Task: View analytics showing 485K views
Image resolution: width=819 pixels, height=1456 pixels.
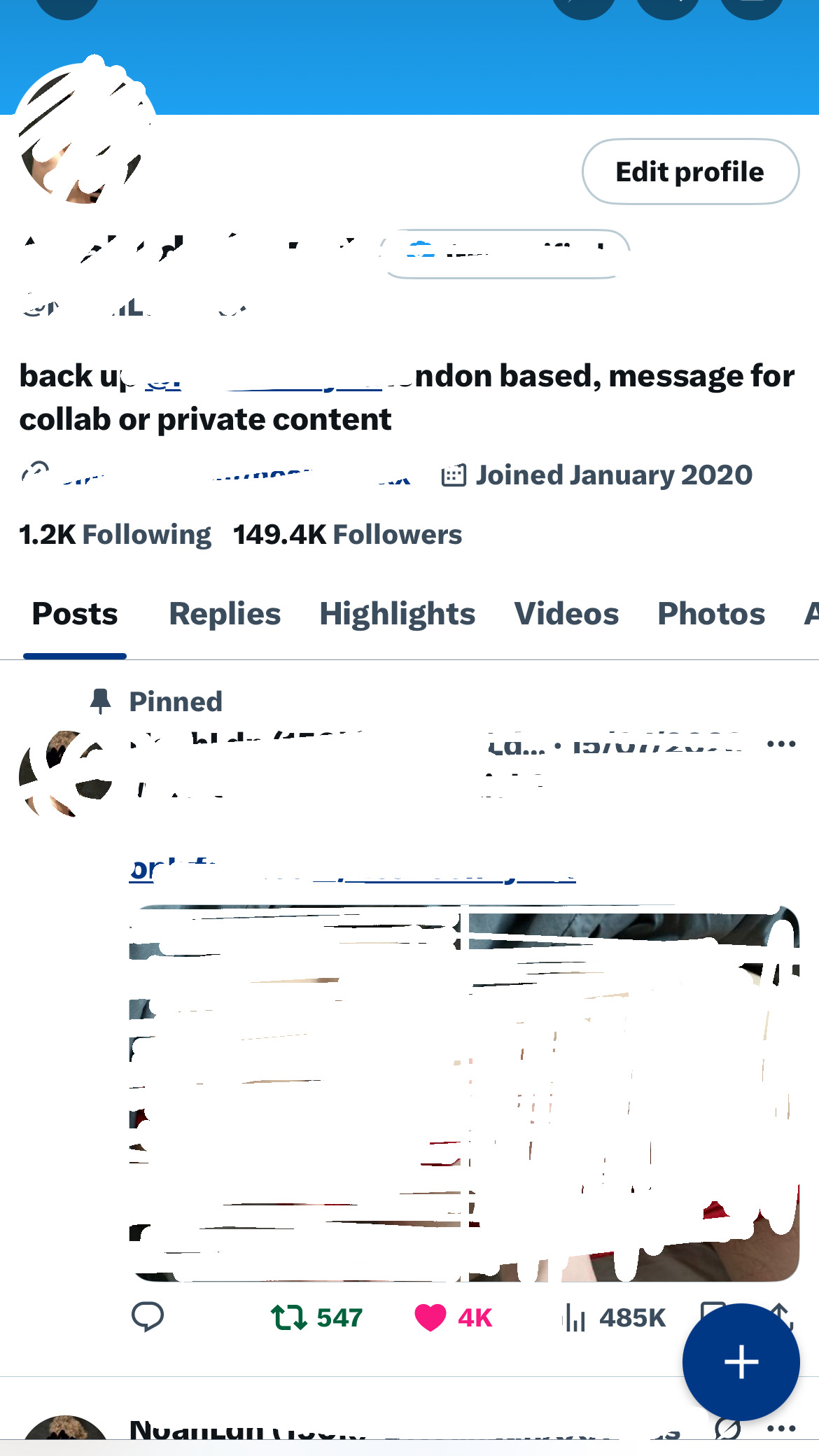Action: tap(615, 1317)
